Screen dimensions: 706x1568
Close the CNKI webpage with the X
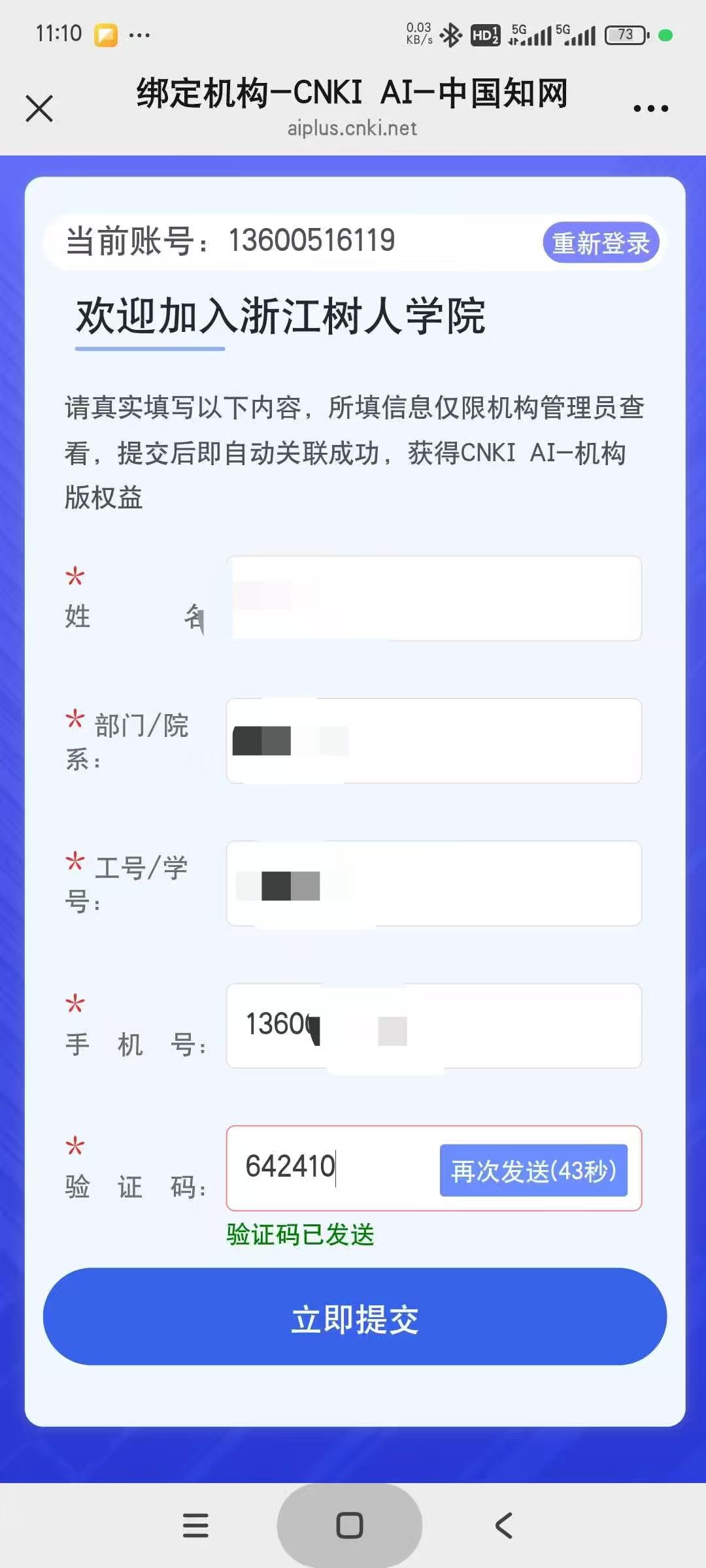point(39,108)
